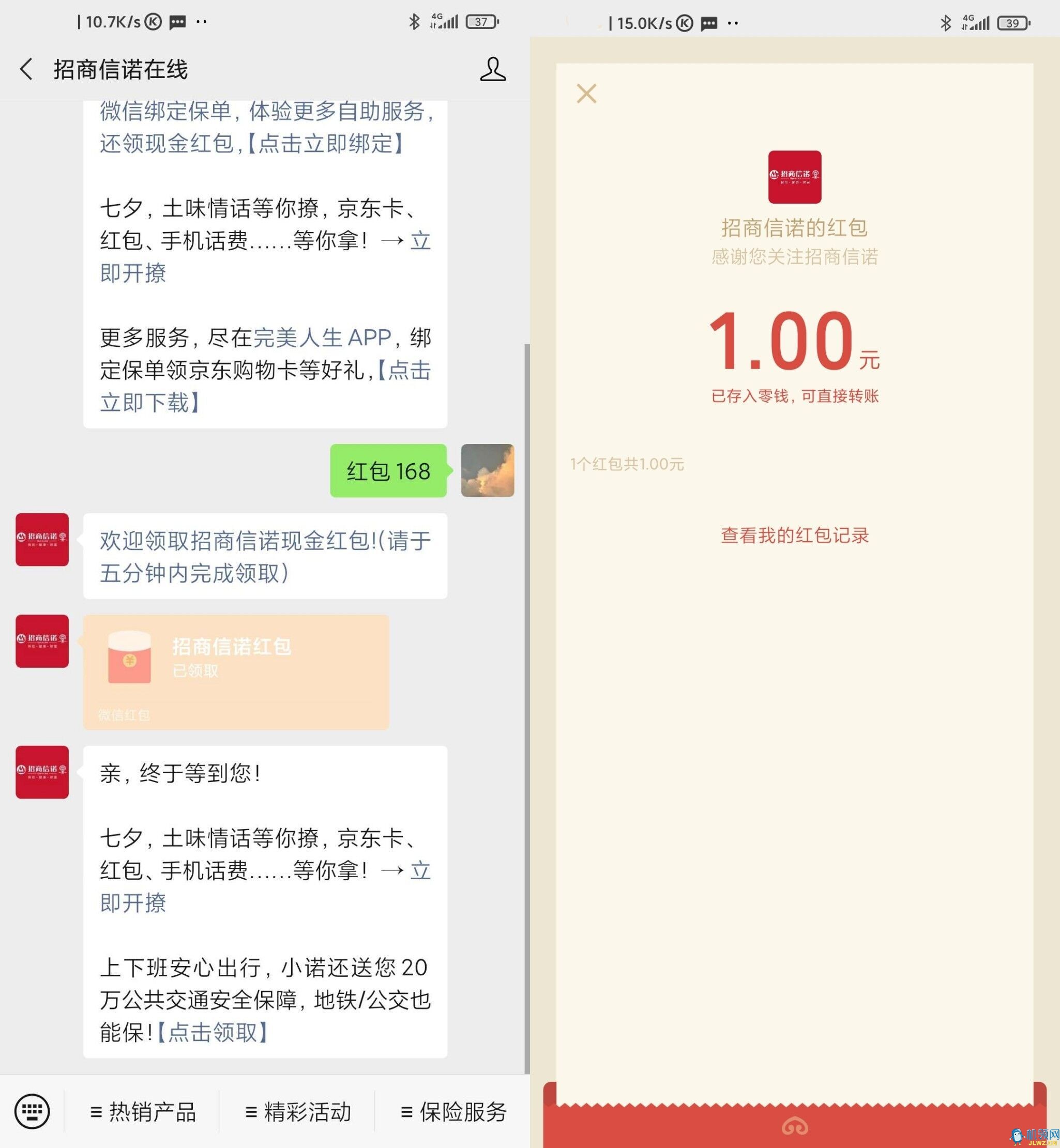
Task: Switch to keyboard input mode
Action: [x=32, y=1111]
